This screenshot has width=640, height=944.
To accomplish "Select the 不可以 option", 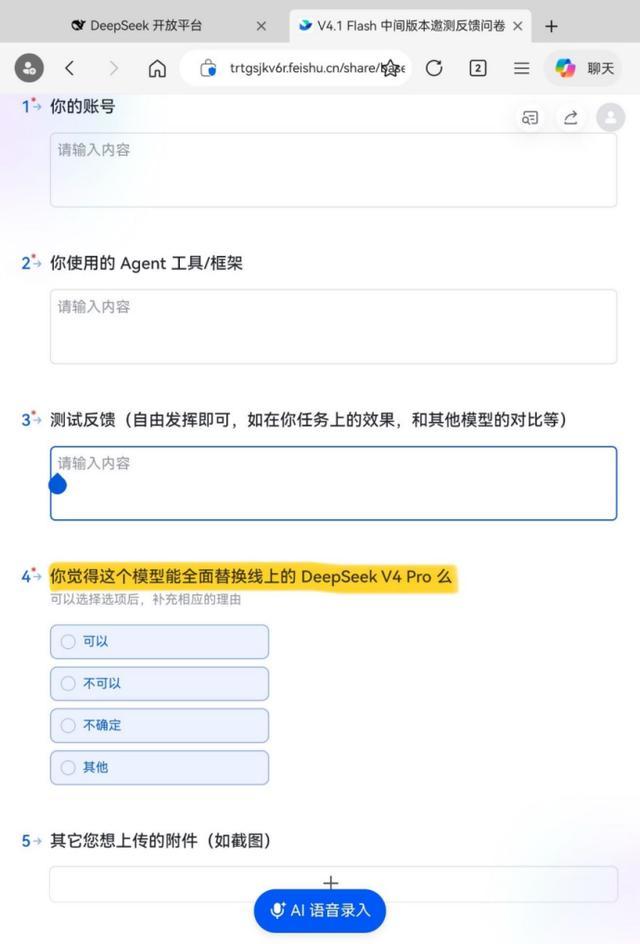I will [160, 683].
